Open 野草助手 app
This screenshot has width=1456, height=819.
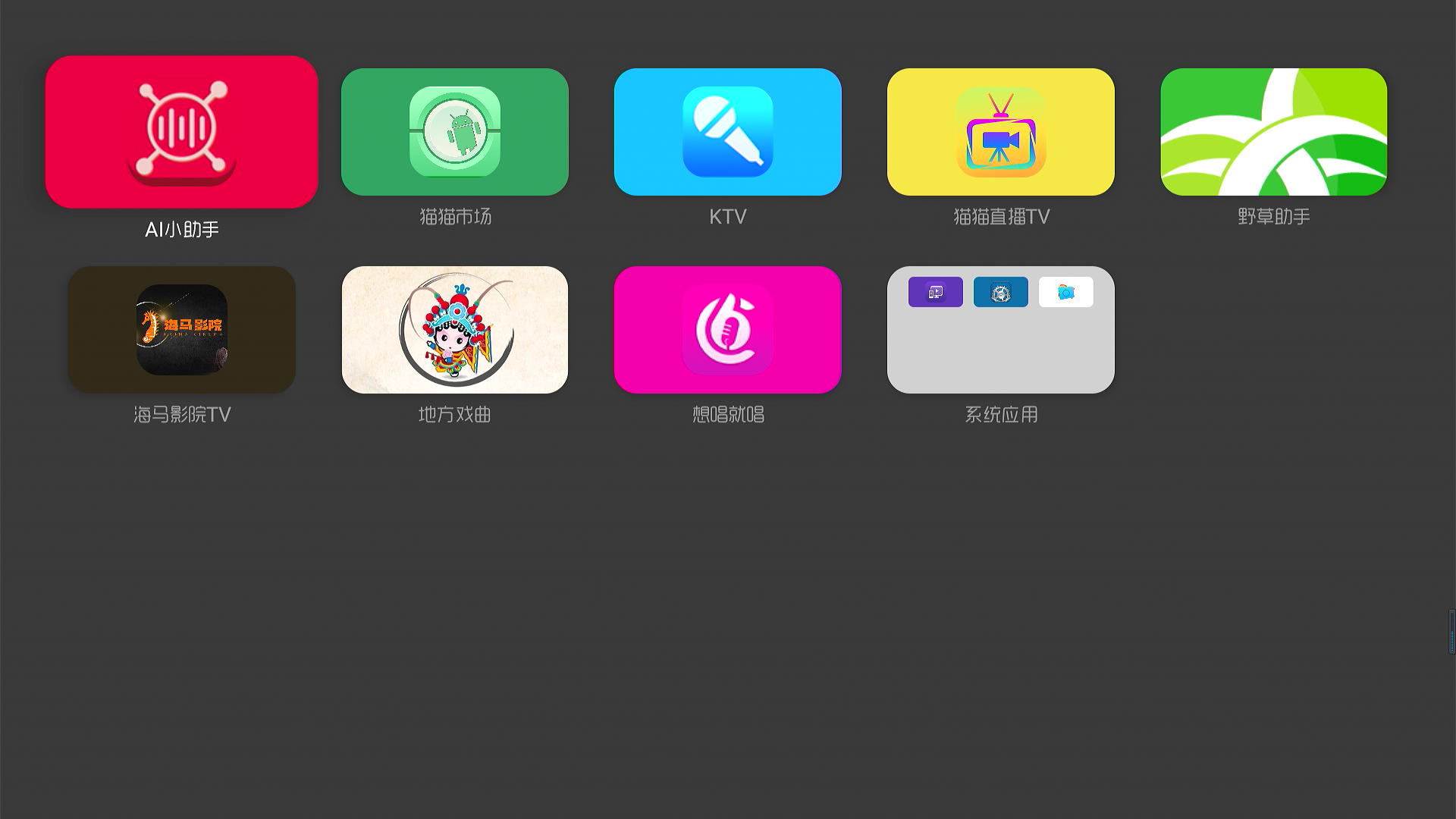click(1273, 132)
